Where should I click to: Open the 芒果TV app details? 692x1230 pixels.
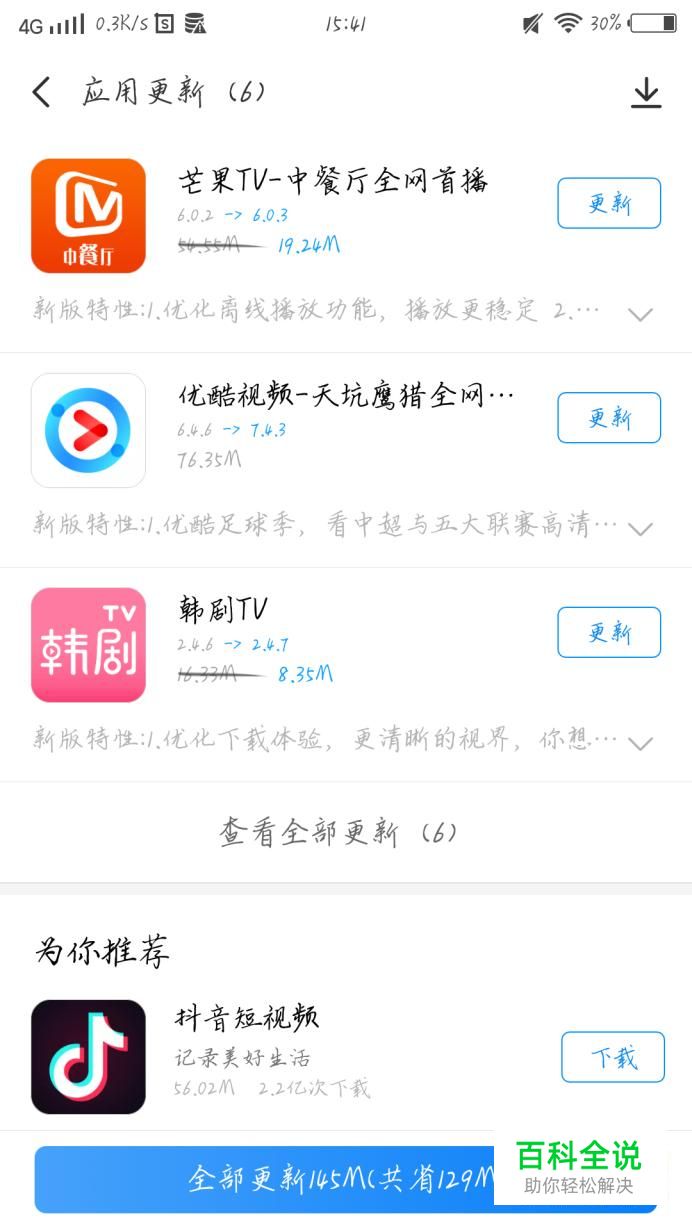88,216
